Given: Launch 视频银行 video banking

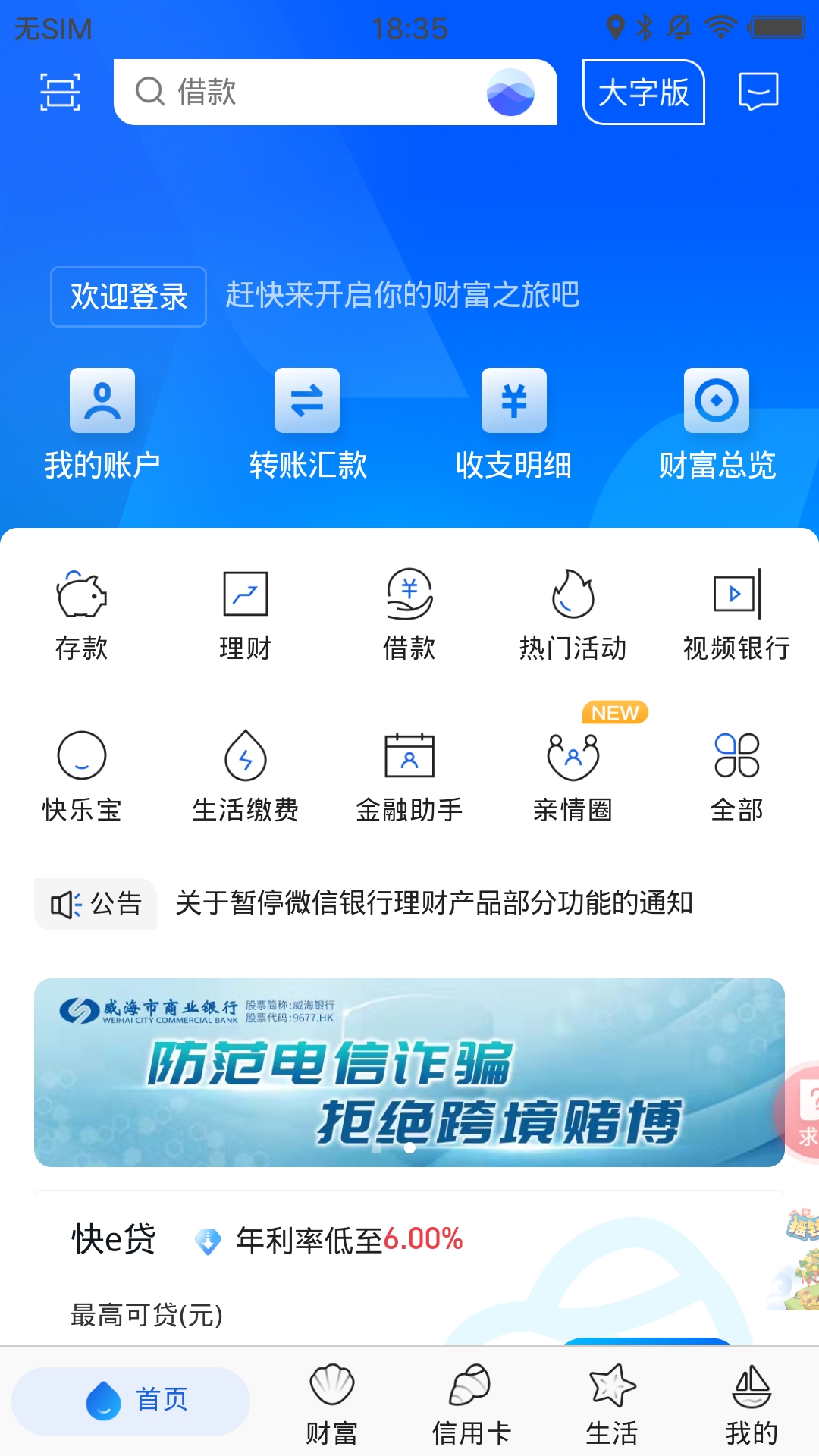Looking at the screenshot, I should [736, 614].
